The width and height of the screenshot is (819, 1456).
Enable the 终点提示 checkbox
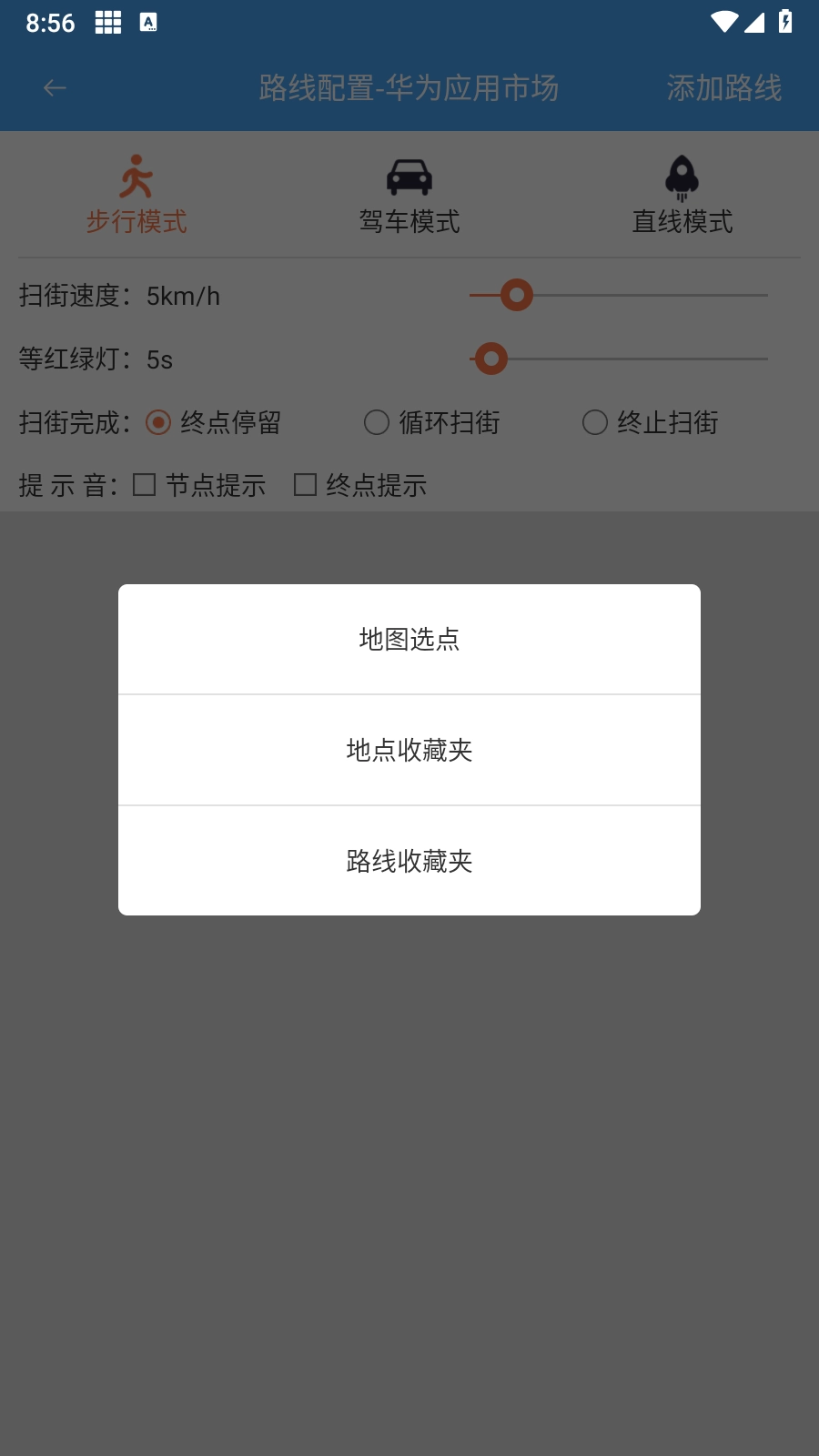pyautogui.click(x=305, y=486)
